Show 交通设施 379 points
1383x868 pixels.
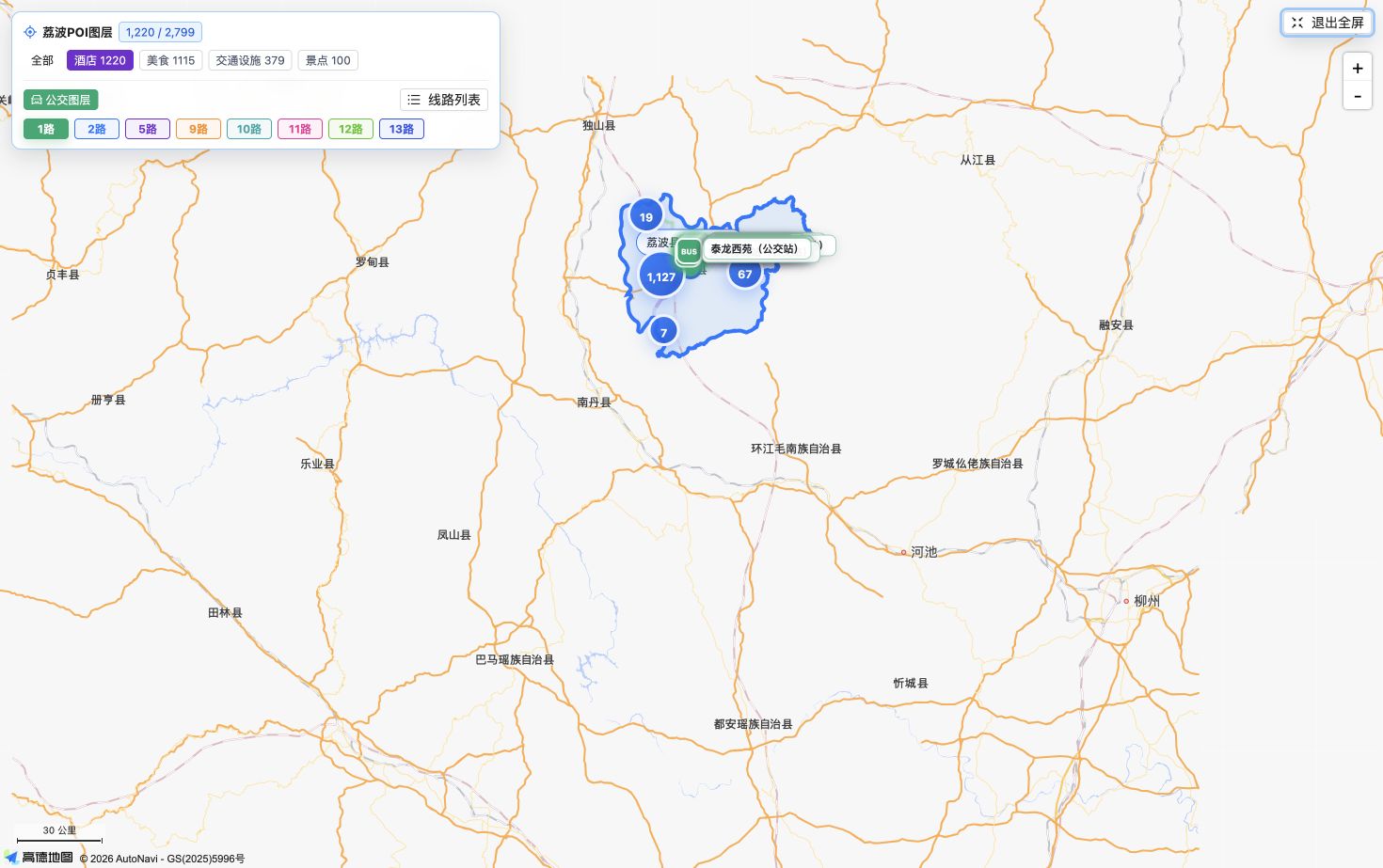[250, 60]
